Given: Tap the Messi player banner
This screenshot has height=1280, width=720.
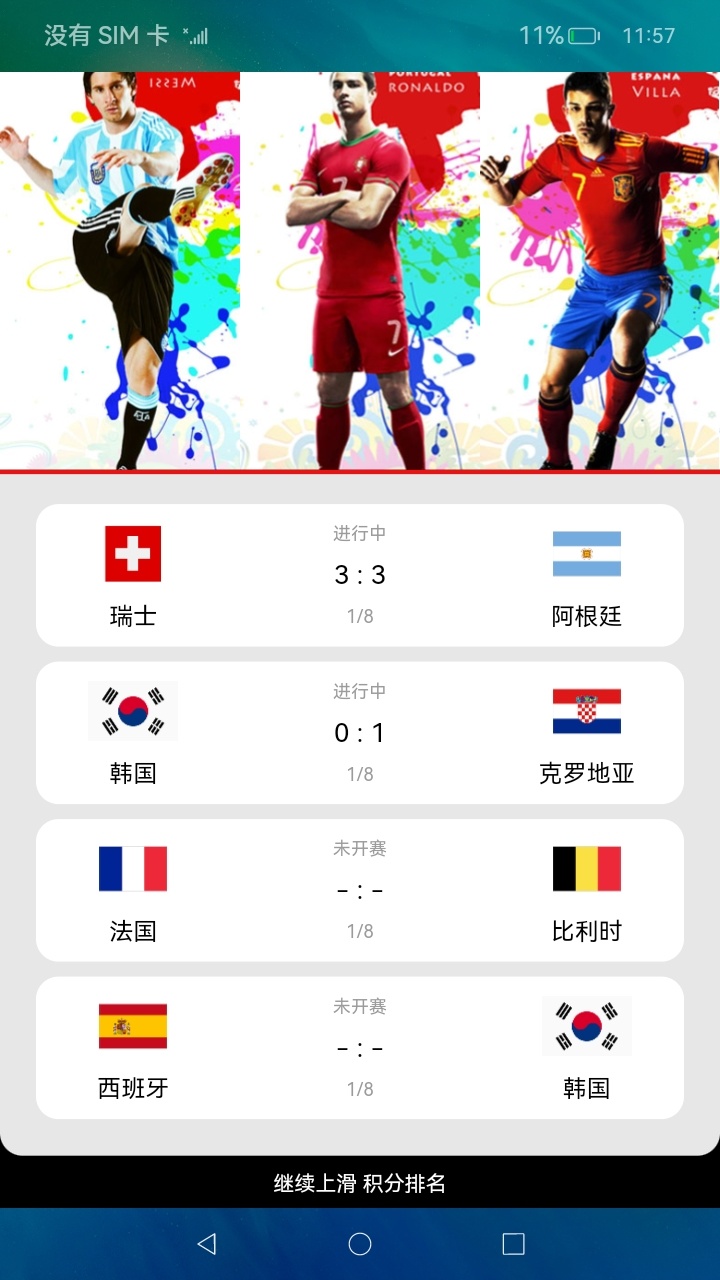Looking at the screenshot, I should (x=120, y=270).
